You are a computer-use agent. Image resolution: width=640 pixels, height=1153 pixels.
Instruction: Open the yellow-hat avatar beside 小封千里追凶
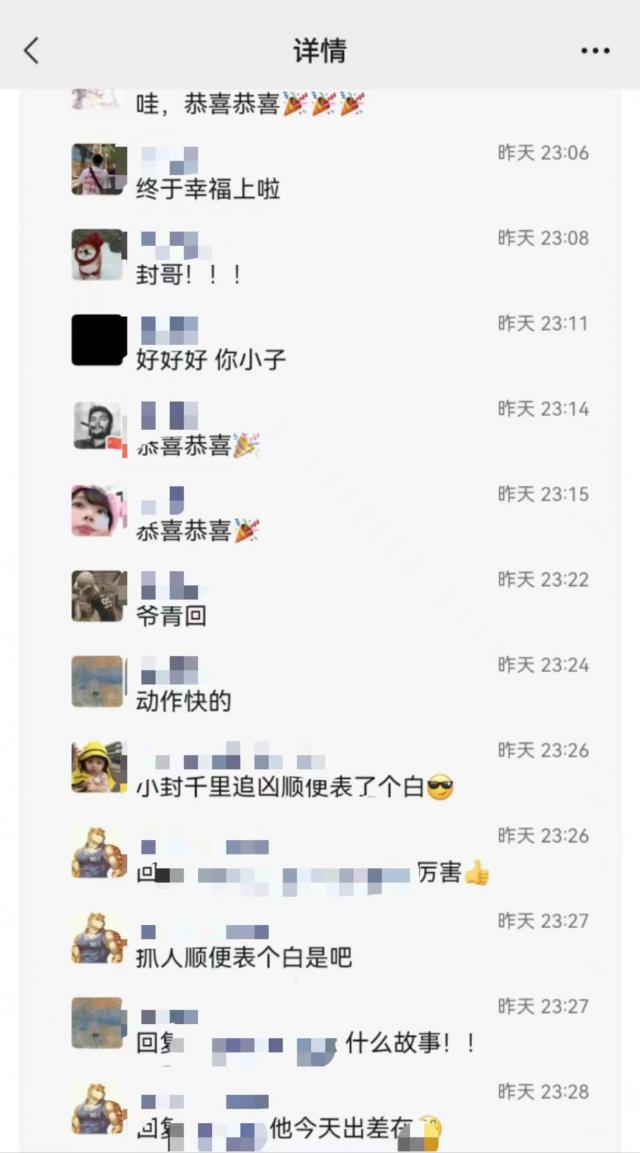pyautogui.click(x=99, y=767)
